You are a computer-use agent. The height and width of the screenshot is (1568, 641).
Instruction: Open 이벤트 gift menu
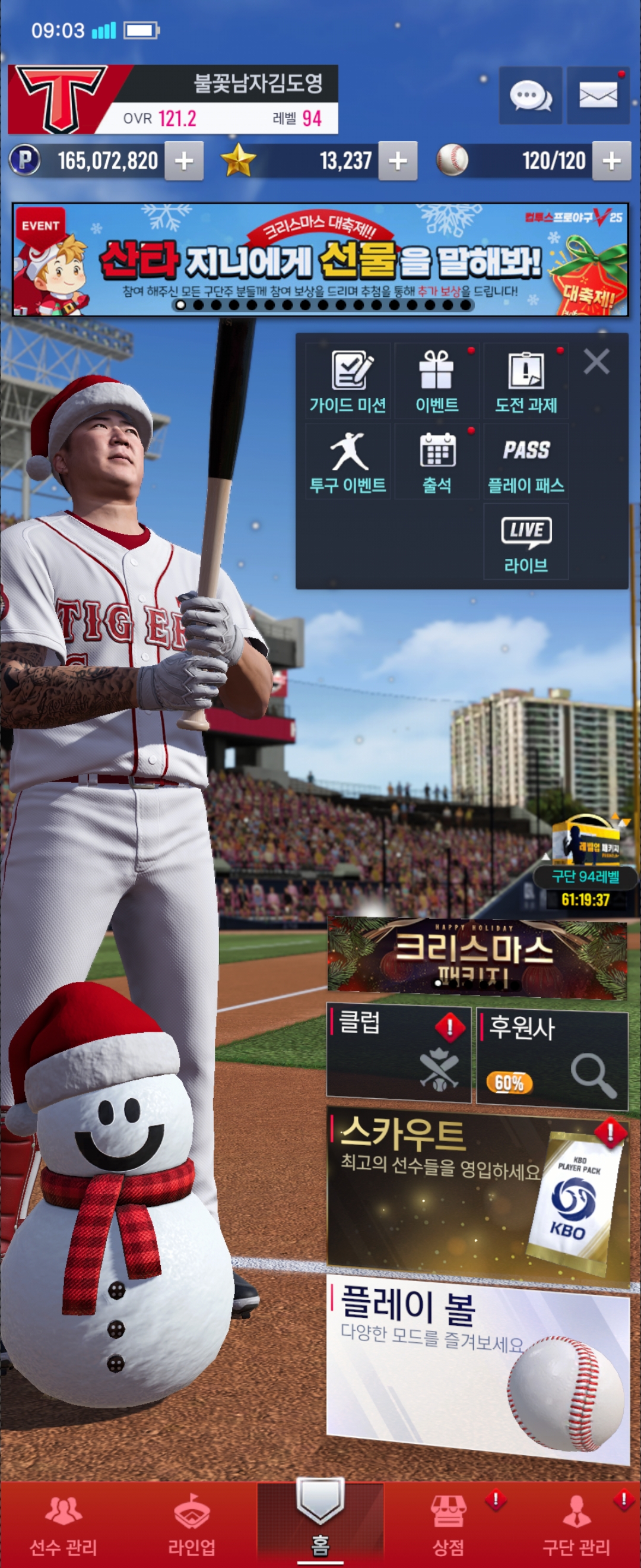click(437, 381)
